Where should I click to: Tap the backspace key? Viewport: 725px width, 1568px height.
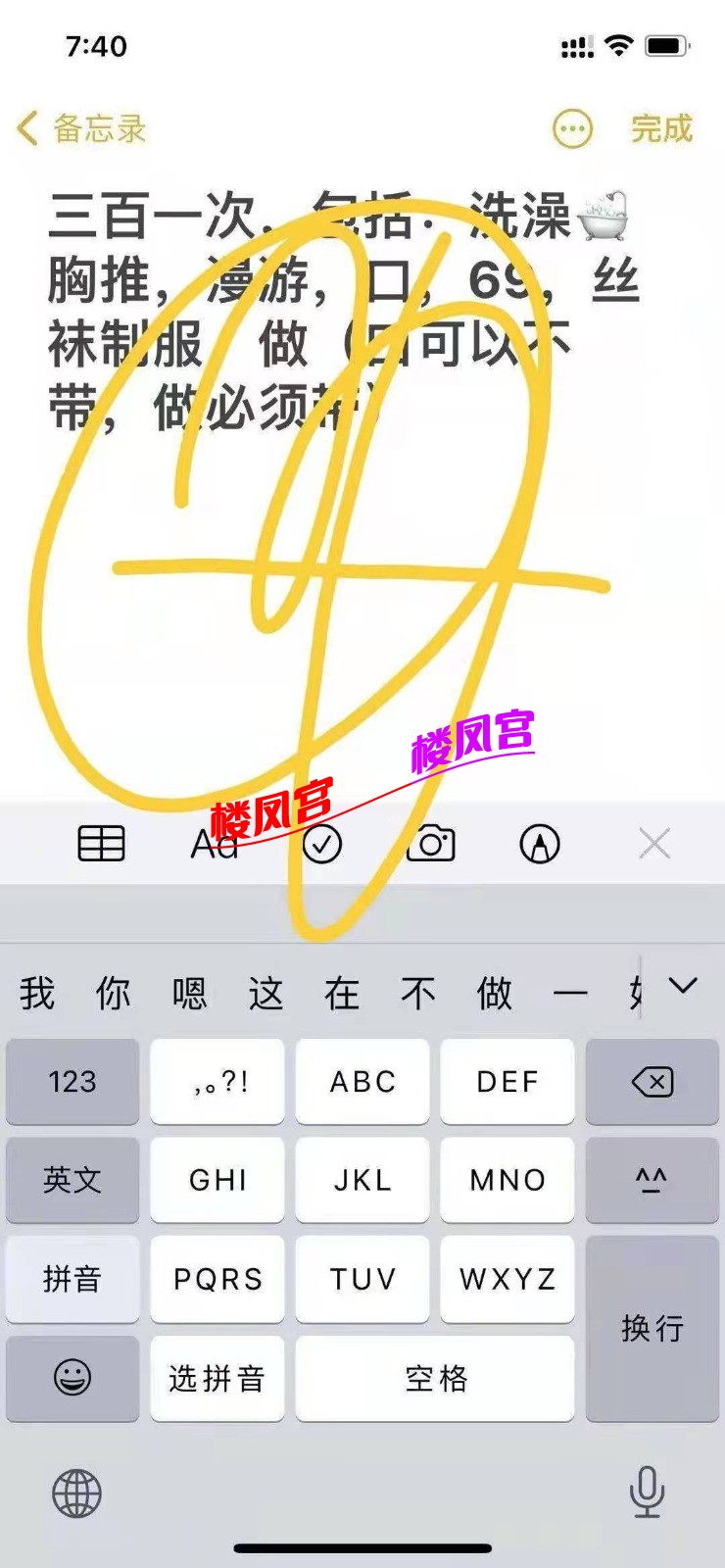[652, 1082]
